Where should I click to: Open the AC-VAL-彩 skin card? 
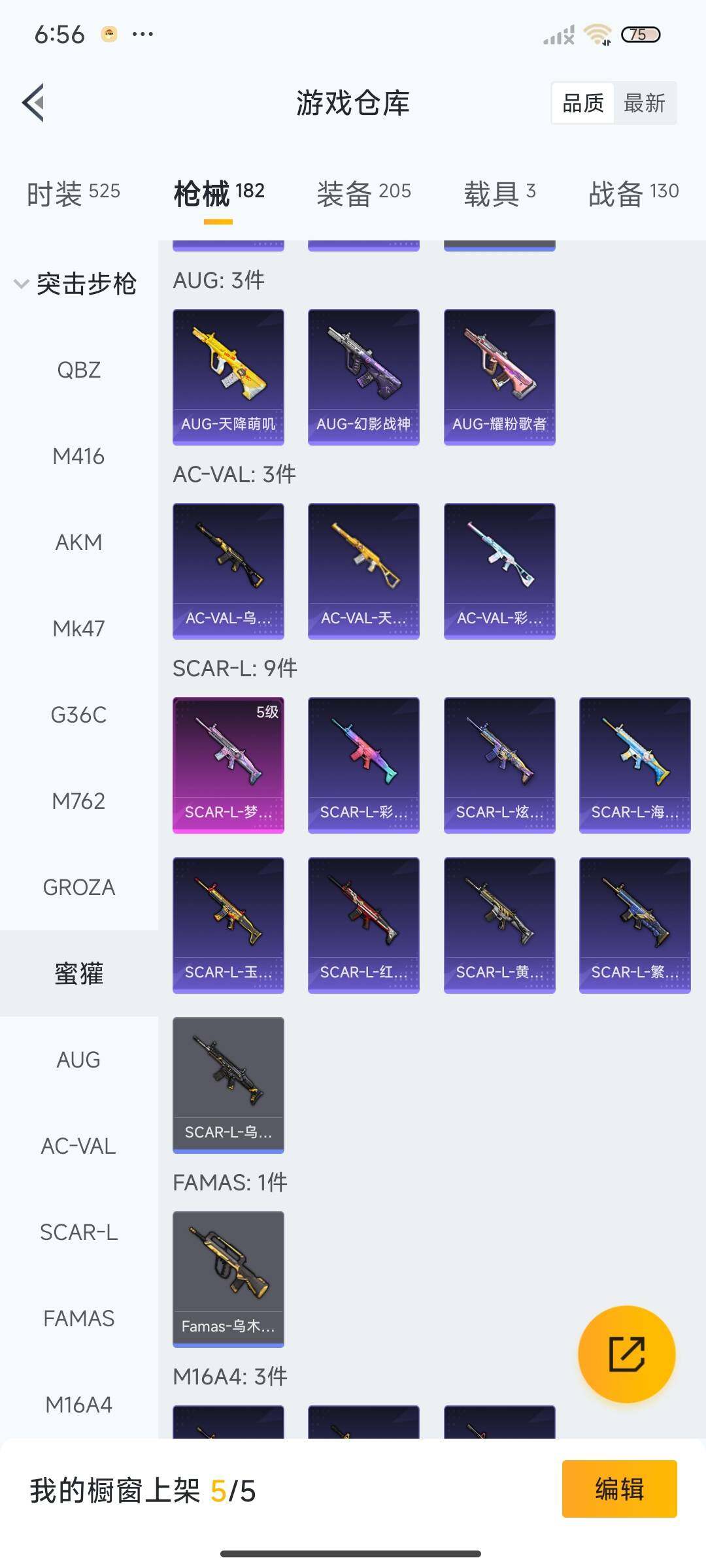pos(499,571)
